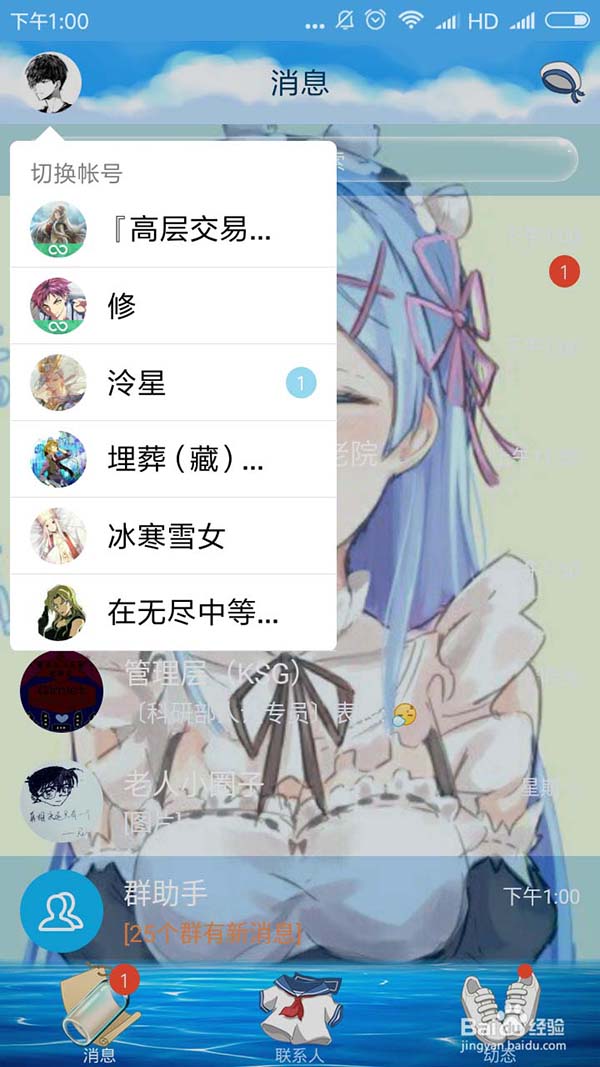Tap the profile avatar in the header
This screenshot has height=1067, width=600.
click(52, 83)
